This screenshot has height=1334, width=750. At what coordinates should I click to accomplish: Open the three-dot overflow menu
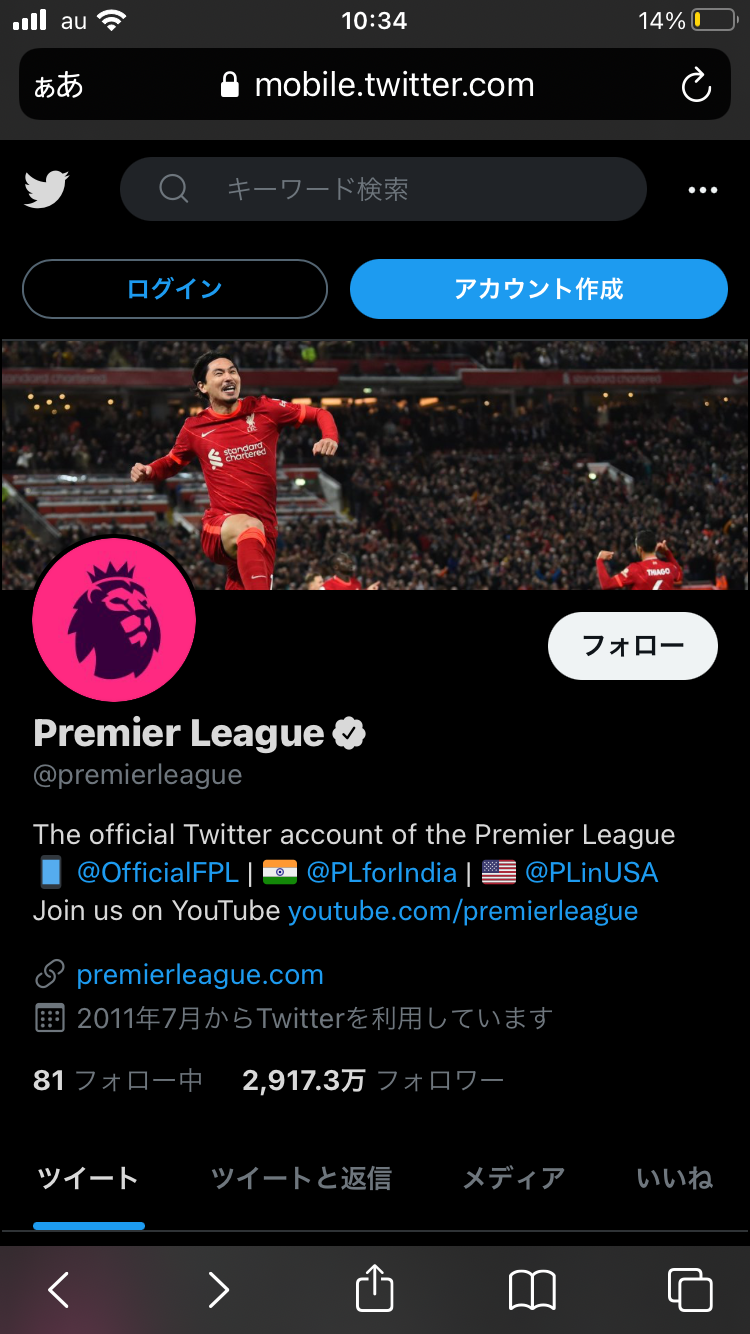[703, 190]
